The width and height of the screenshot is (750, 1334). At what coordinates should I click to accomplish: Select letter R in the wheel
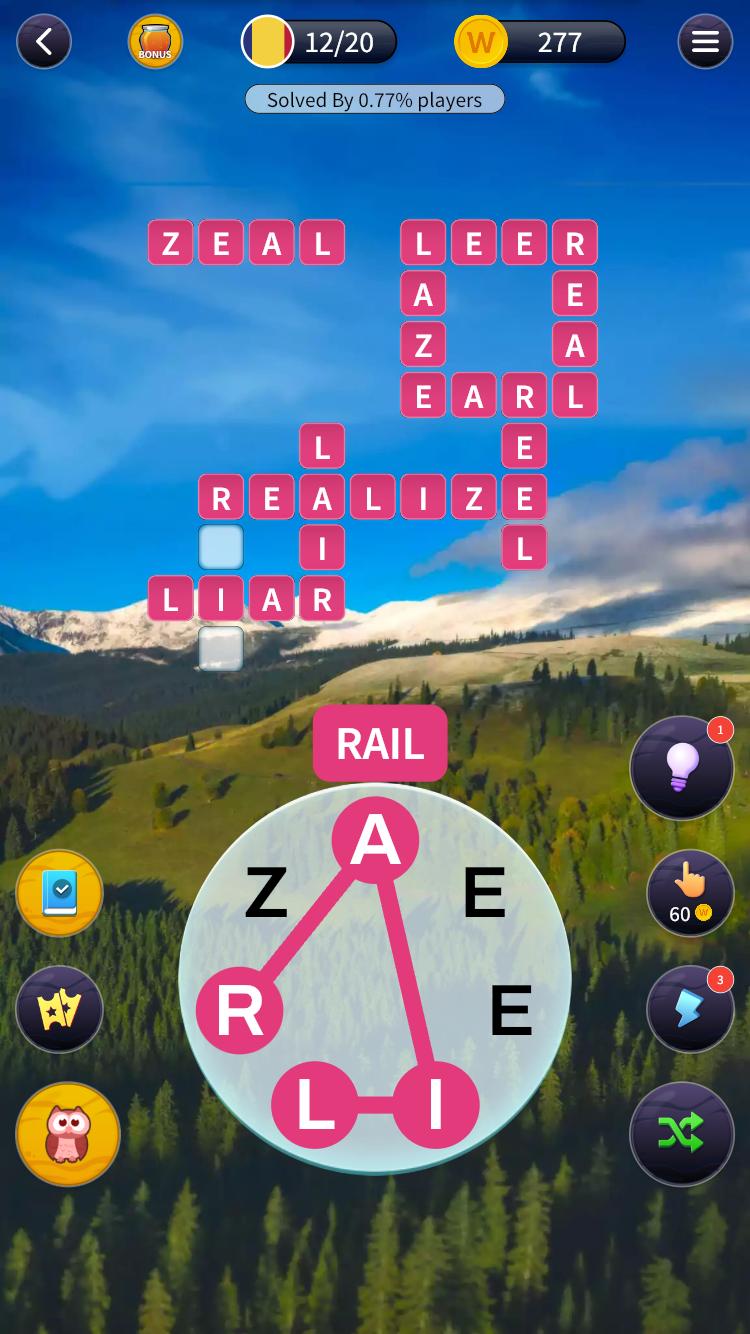[240, 1010]
